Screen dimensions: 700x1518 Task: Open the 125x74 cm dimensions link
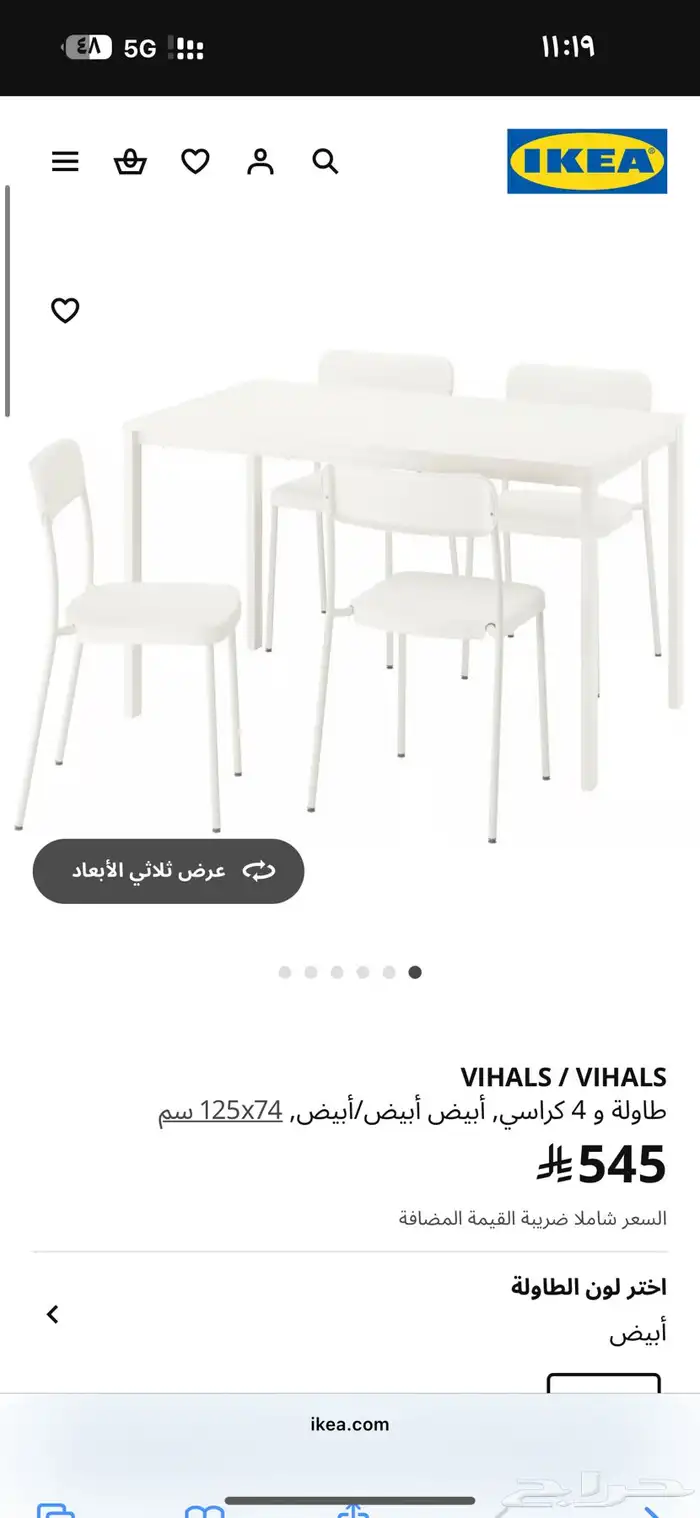(220, 1111)
